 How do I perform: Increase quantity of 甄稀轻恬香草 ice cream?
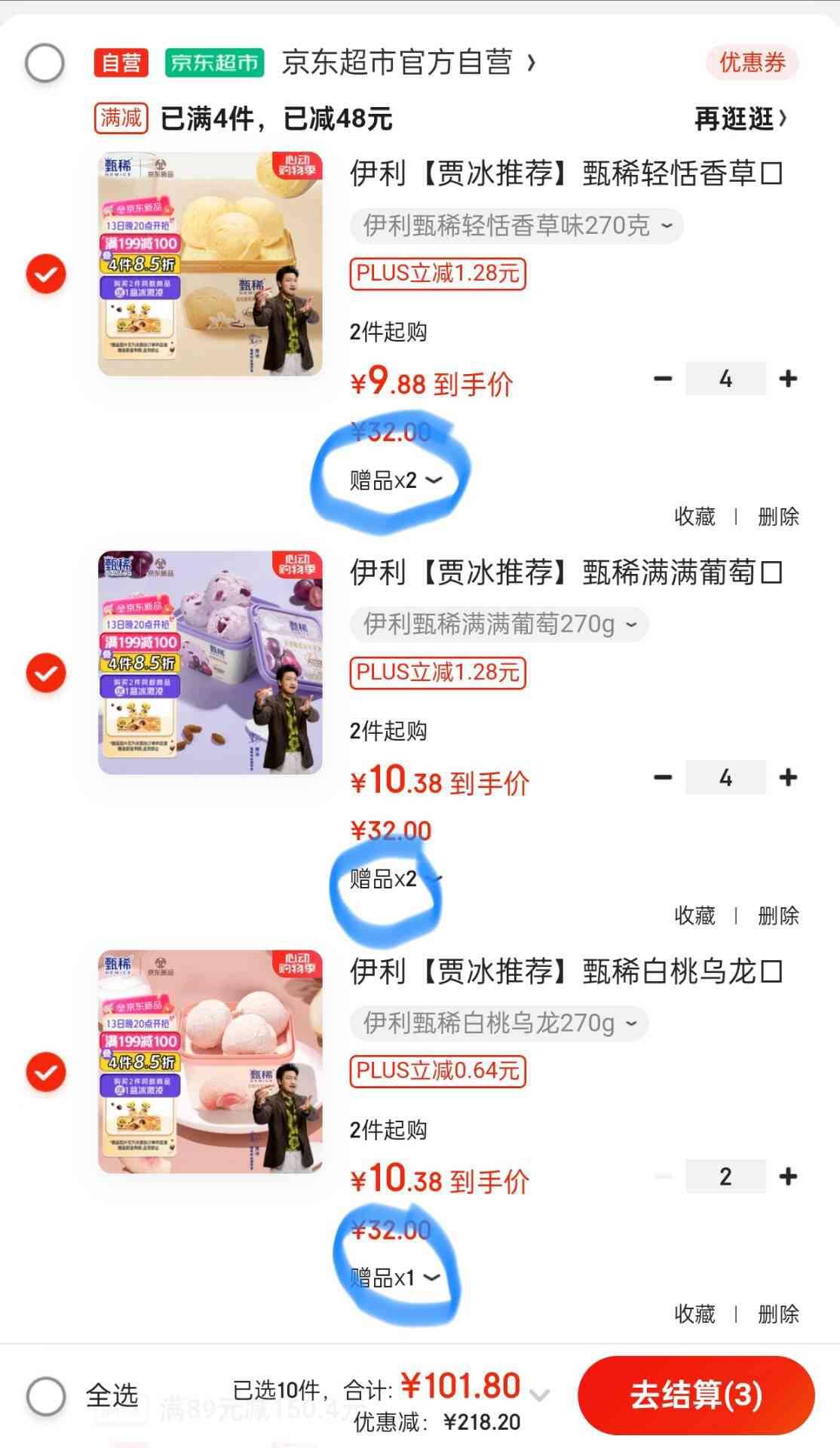[788, 379]
